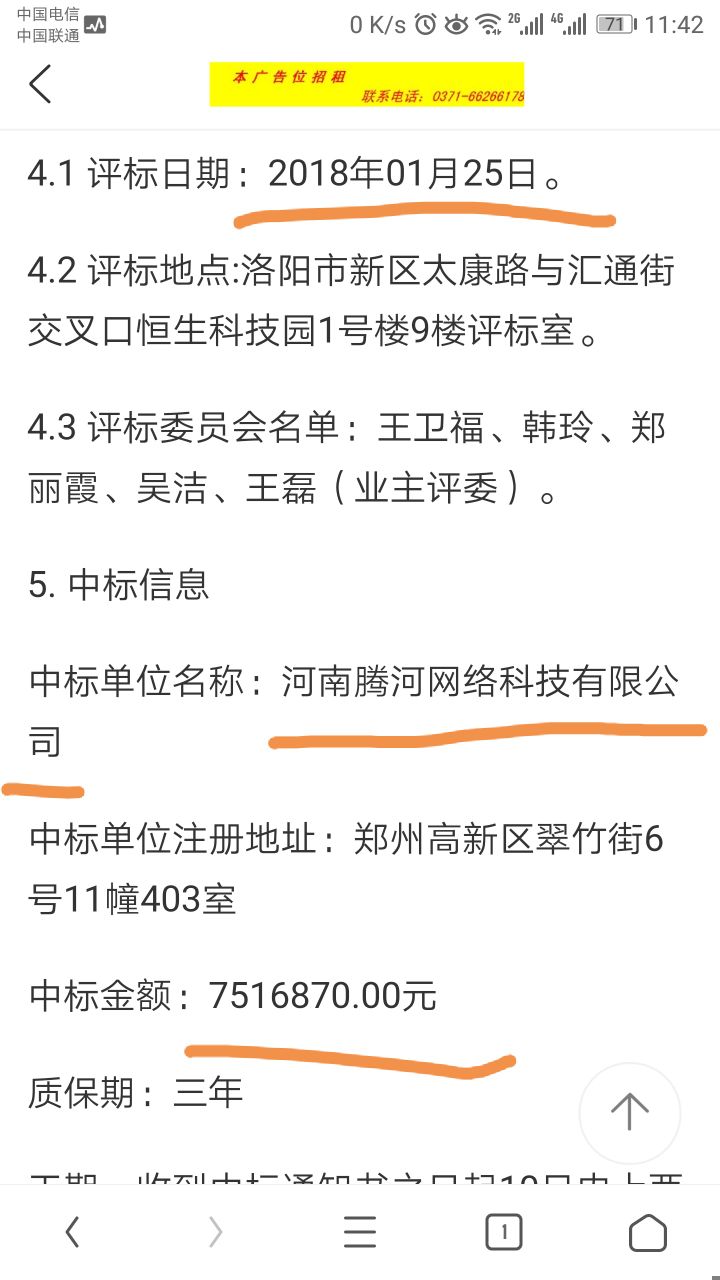The image size is (720, 1280).
Task: Open the yellow ad banner at top
Action: (366, 85)
